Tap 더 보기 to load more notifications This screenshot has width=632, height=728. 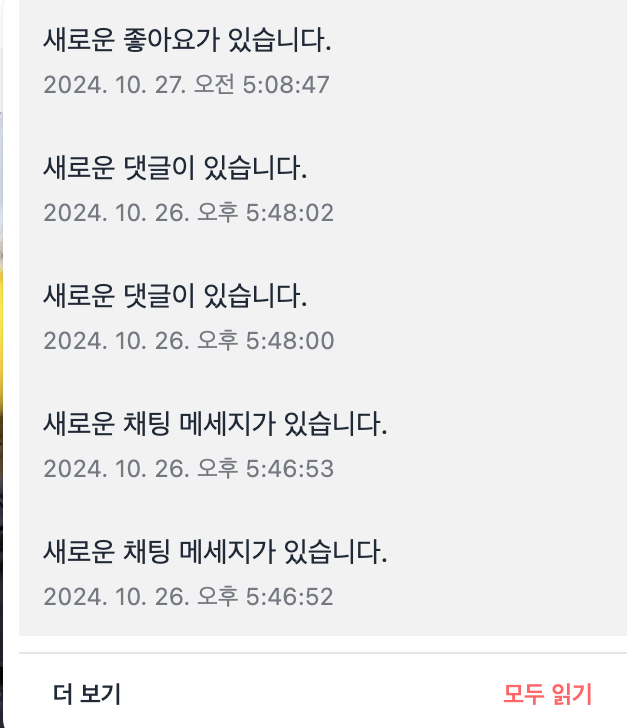[87, 693]
